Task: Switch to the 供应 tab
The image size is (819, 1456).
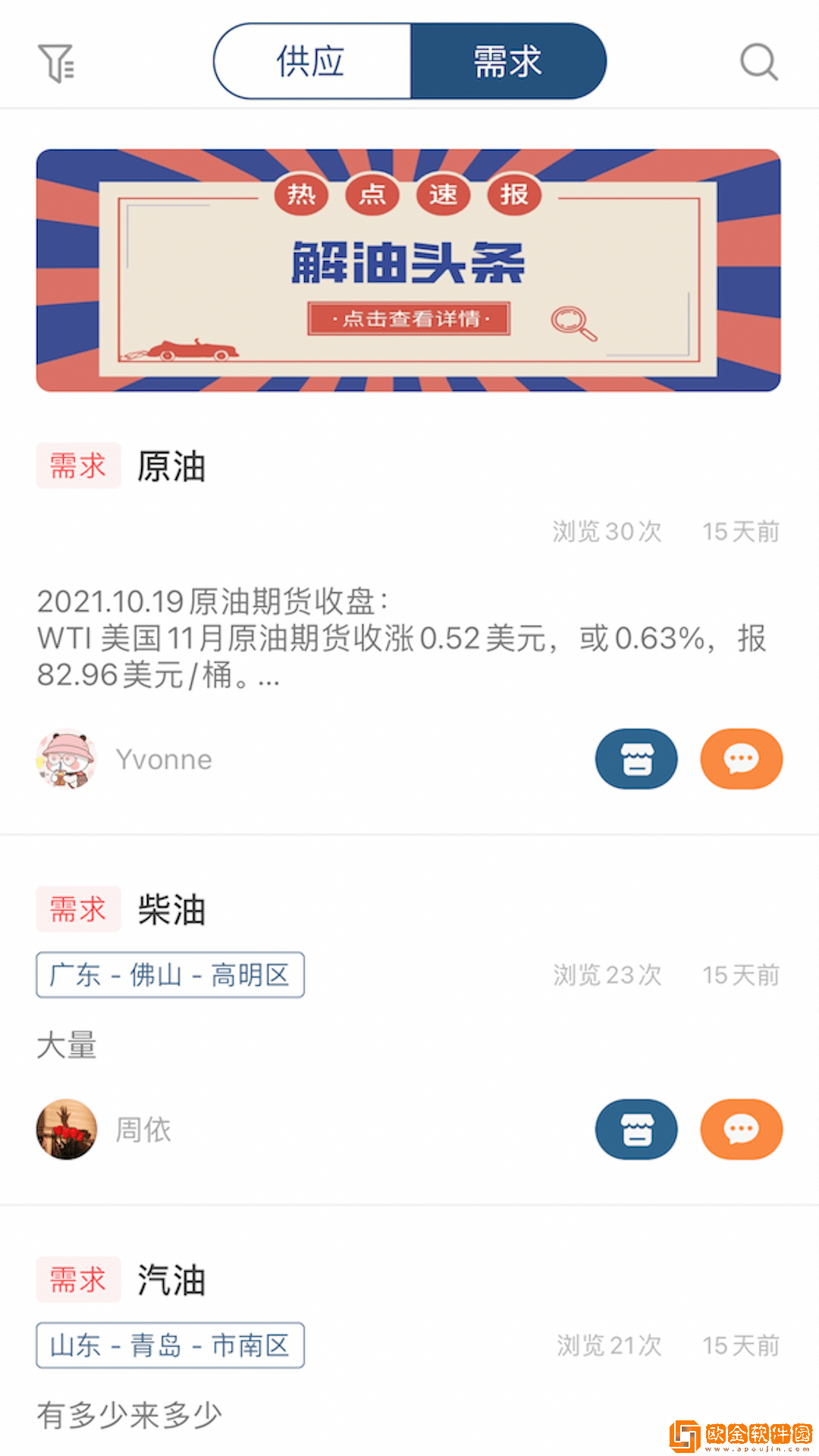Action: (x=311, y=61)
